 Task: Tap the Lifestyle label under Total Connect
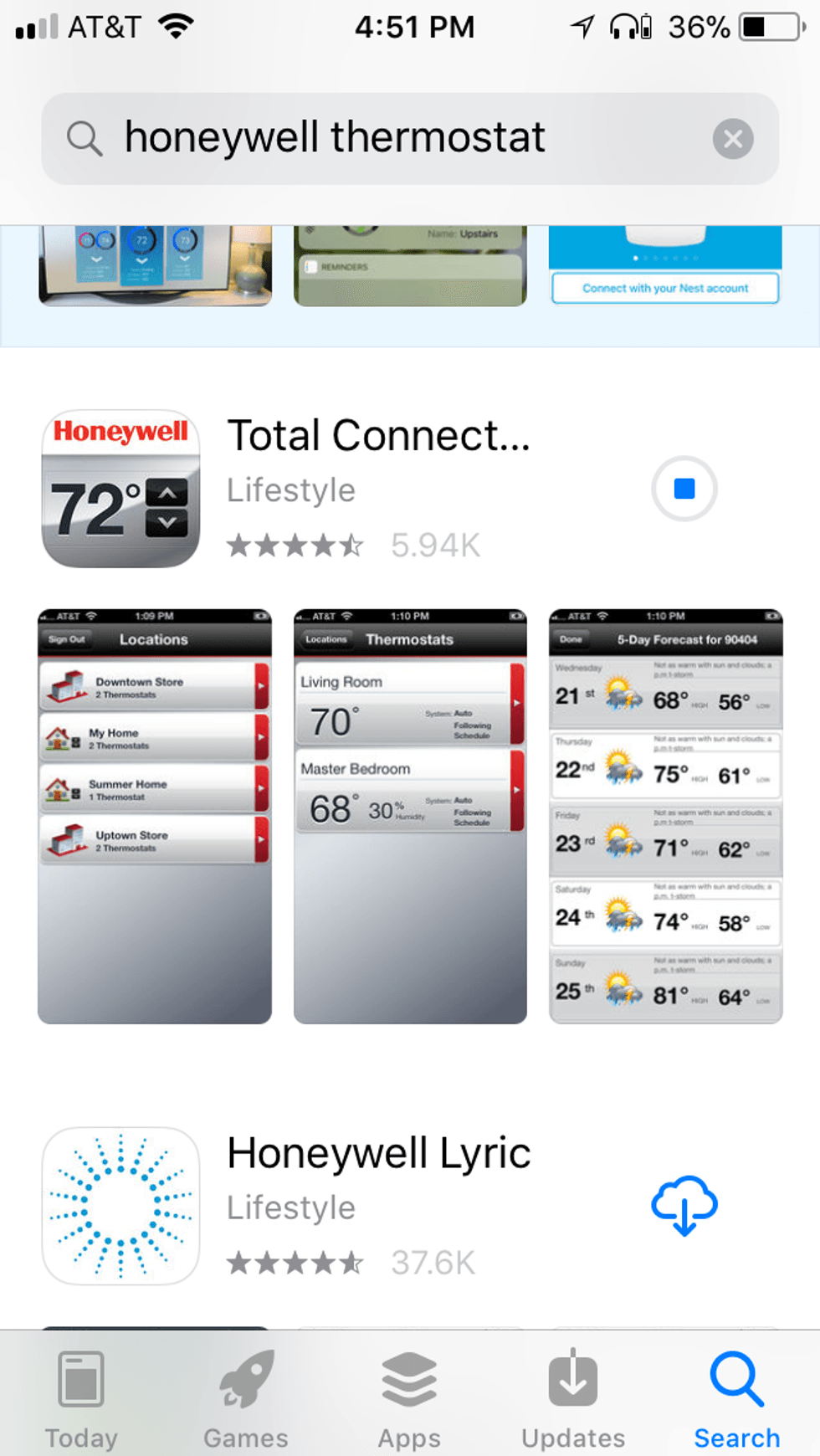point(290,490)
